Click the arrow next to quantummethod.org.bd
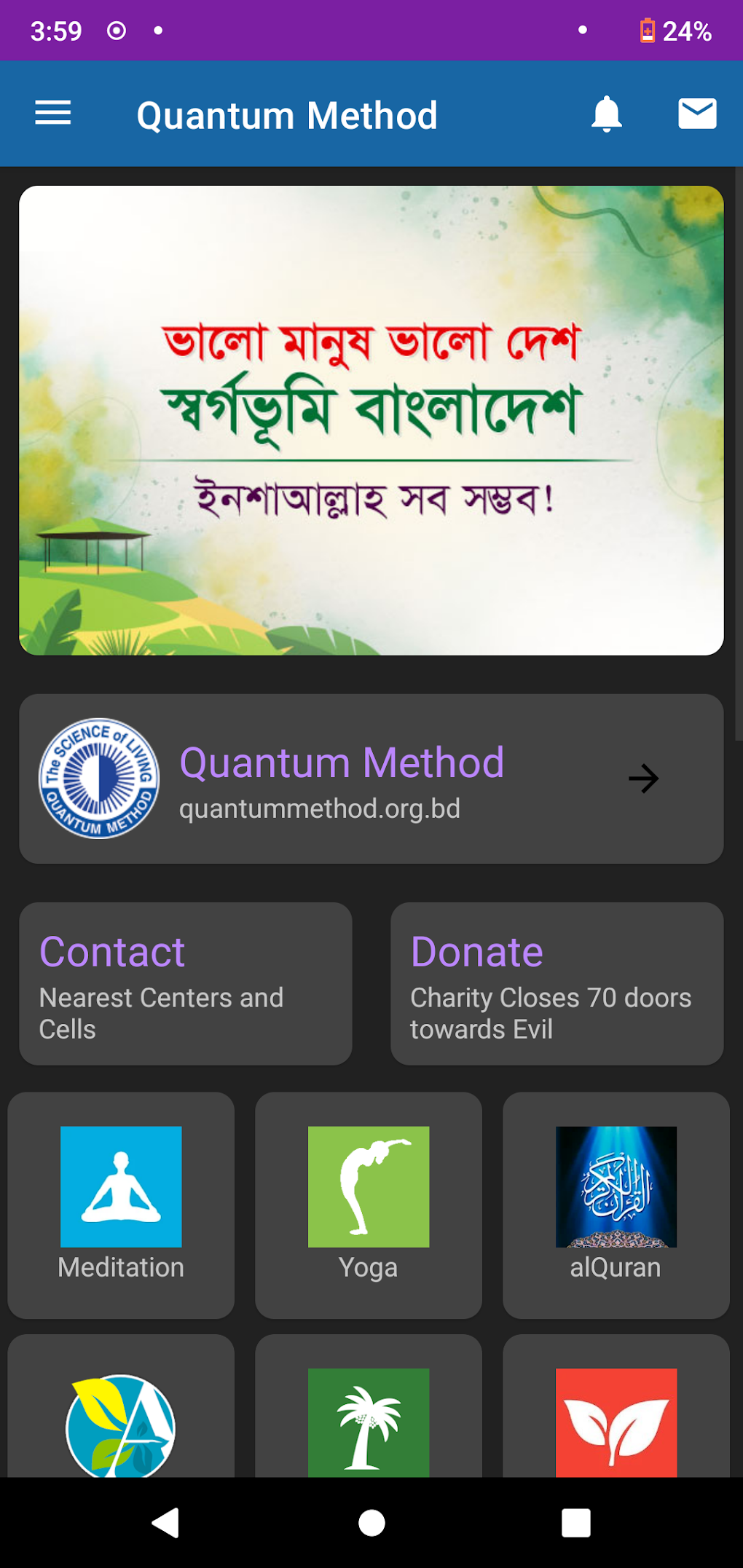 pyautogui.click(x=644, y=779)
